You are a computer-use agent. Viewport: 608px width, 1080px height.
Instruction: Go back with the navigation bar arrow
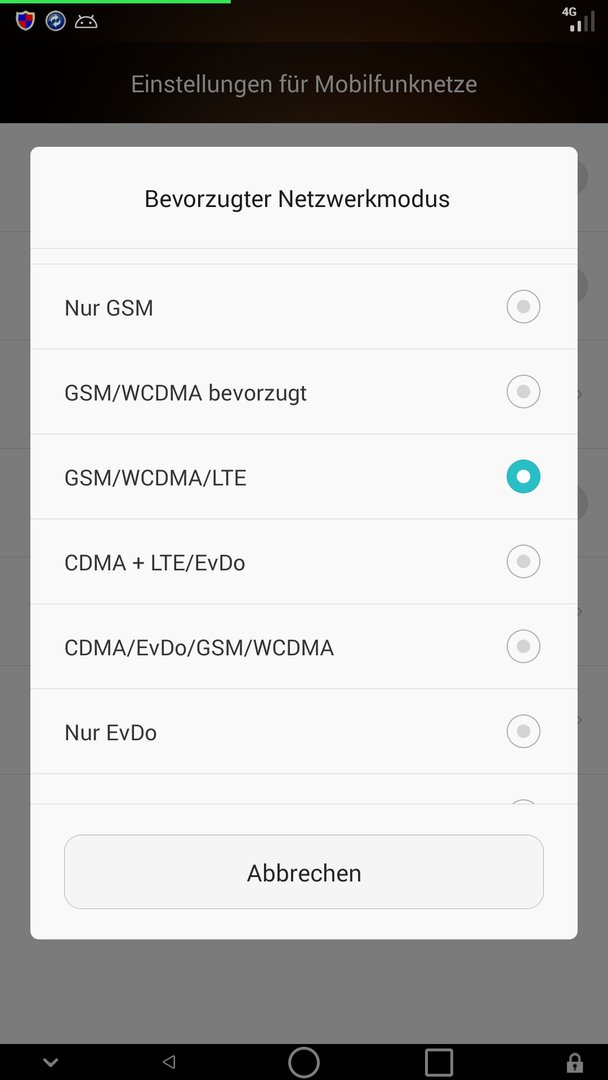click(x=169, y=1061)
